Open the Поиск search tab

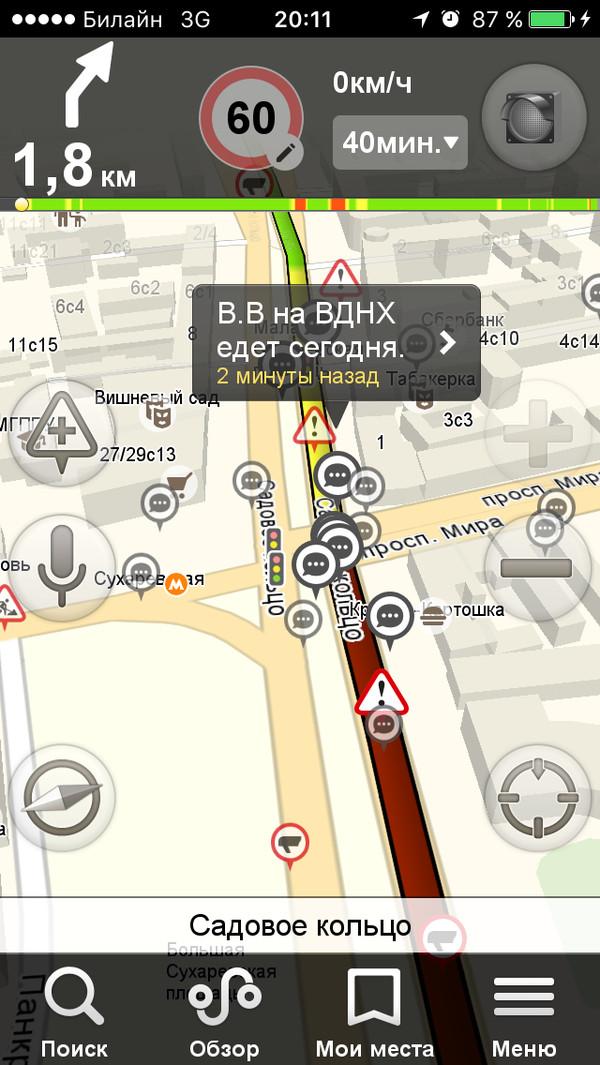tap(74, 1012)
